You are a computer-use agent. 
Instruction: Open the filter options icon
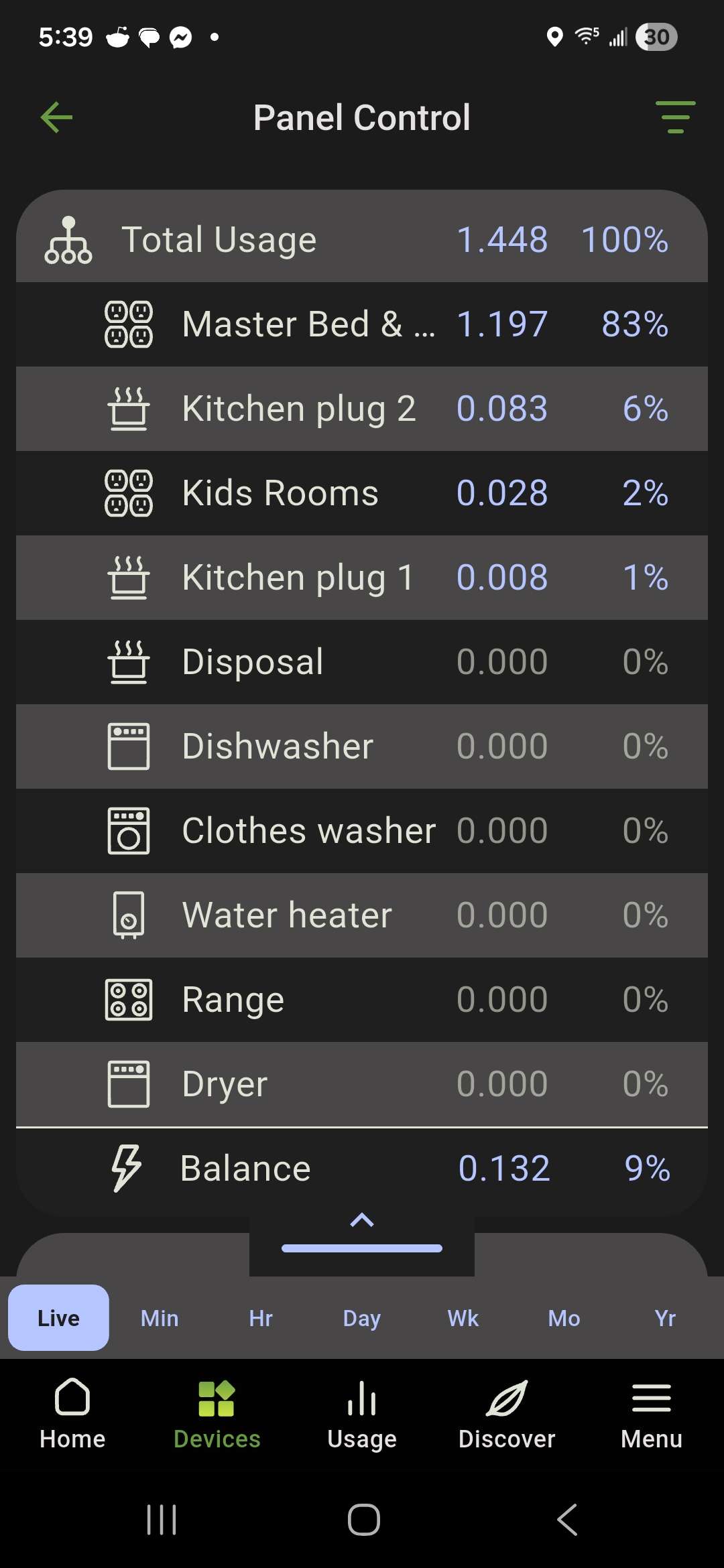point(674,118)
